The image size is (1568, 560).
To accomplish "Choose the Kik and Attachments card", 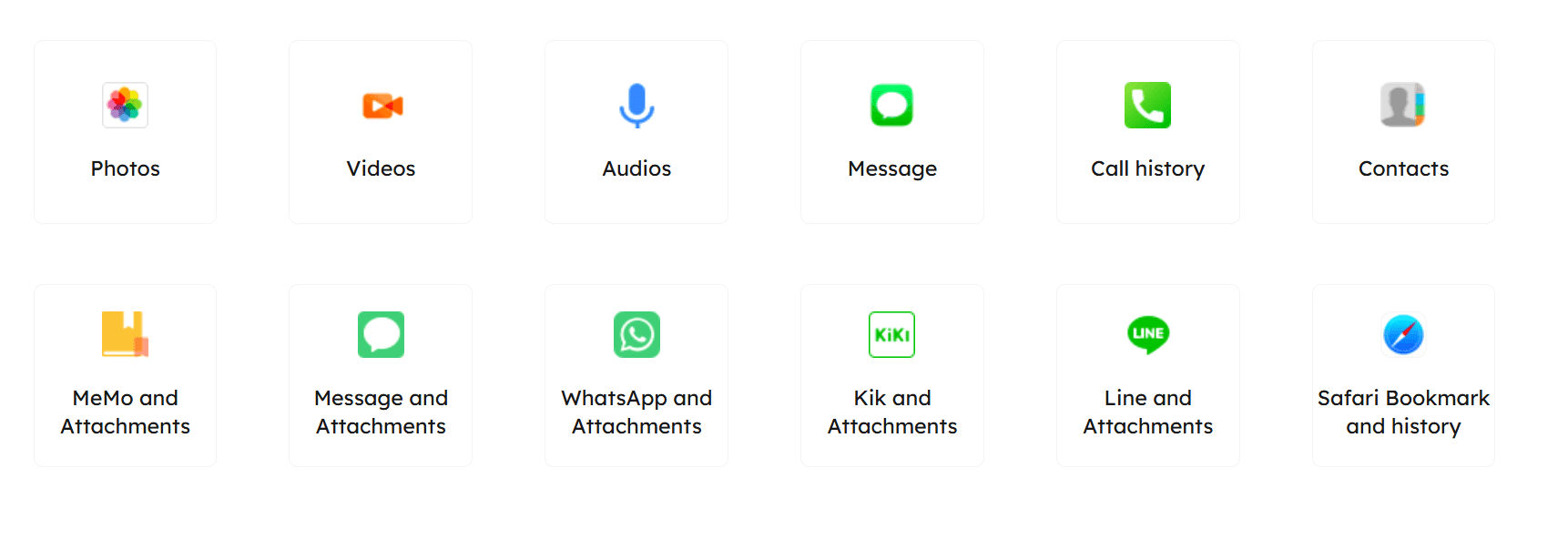I will pos(892,375).
